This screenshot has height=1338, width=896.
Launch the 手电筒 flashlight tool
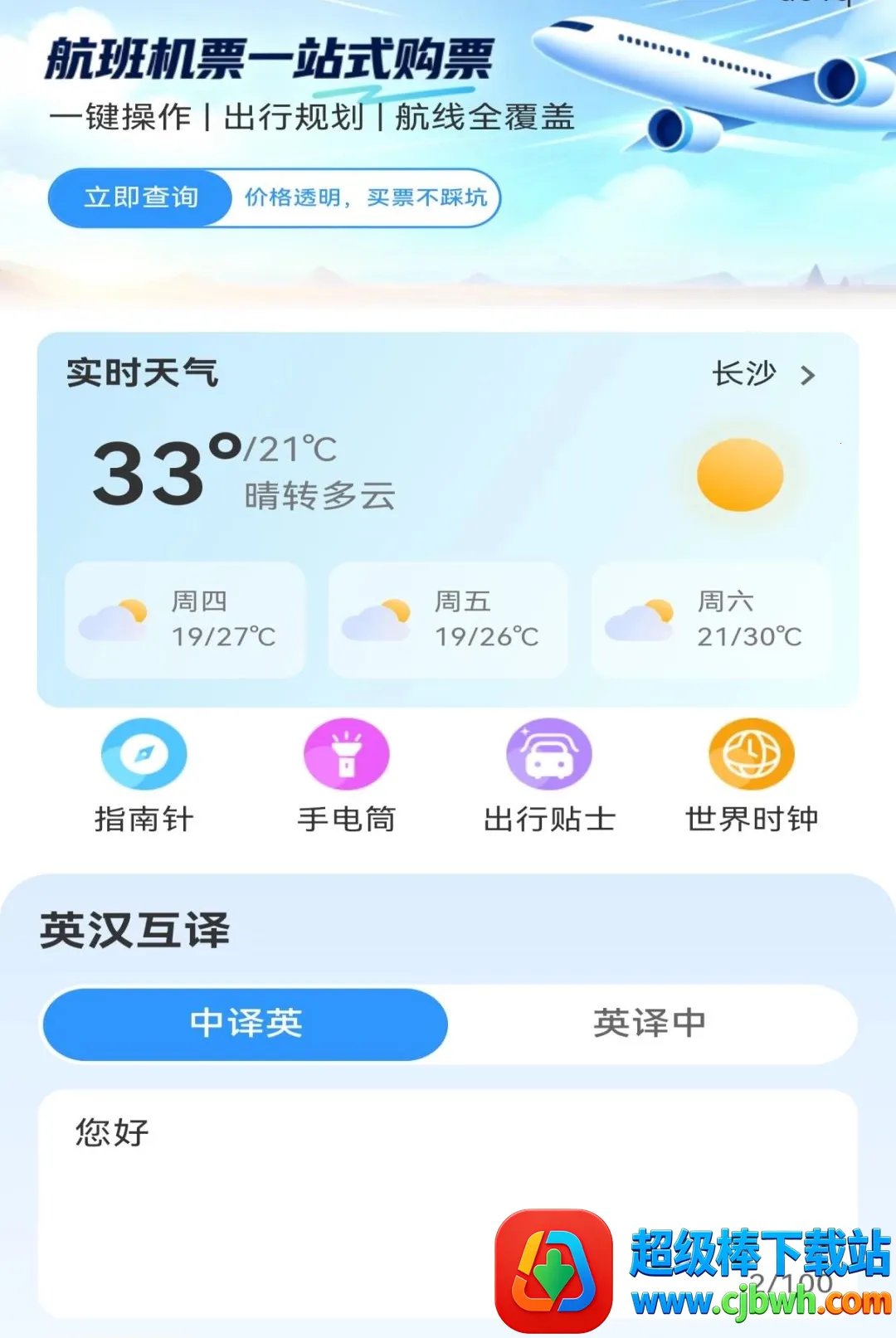click(347, 776)
